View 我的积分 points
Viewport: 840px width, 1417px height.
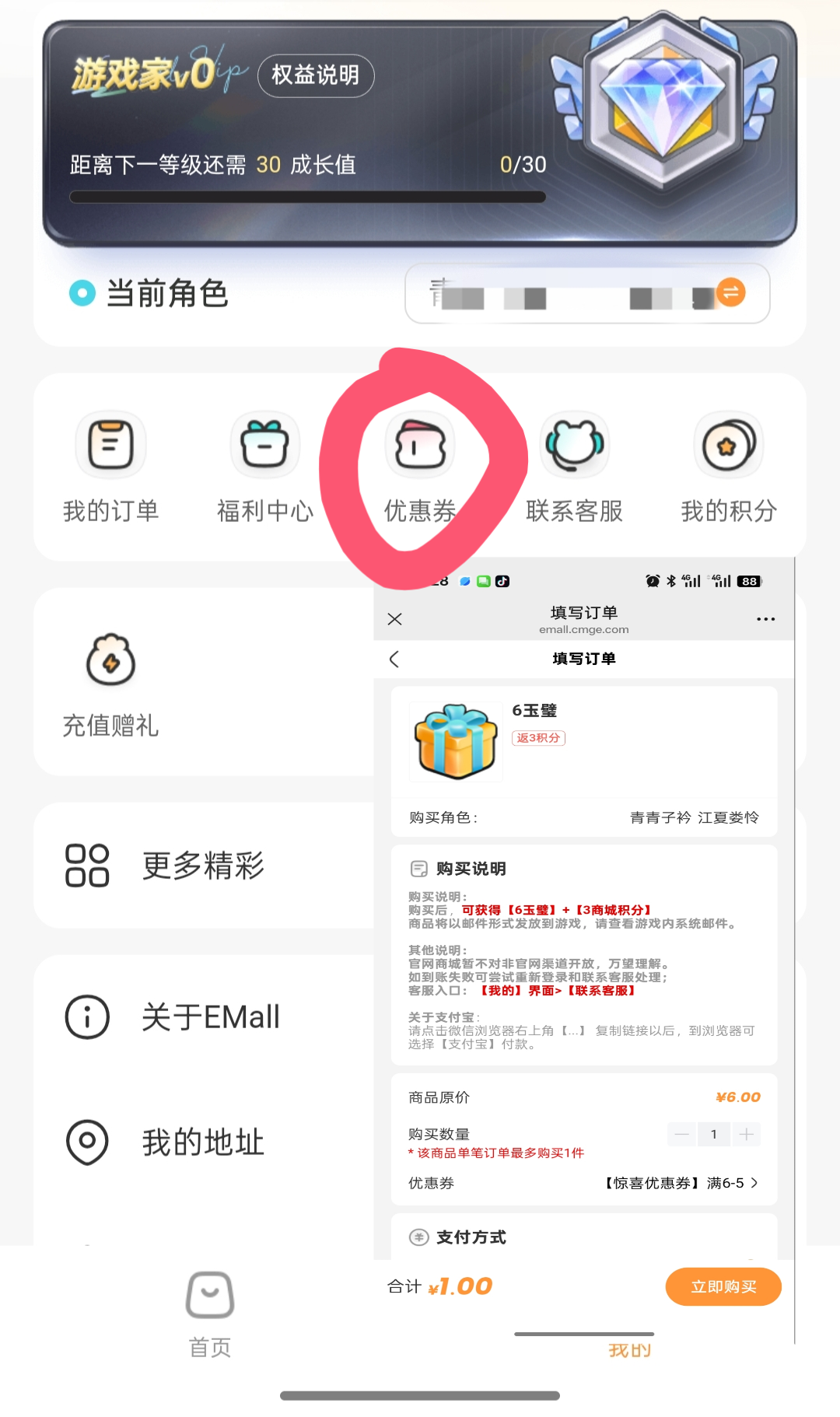coord(729,467)
